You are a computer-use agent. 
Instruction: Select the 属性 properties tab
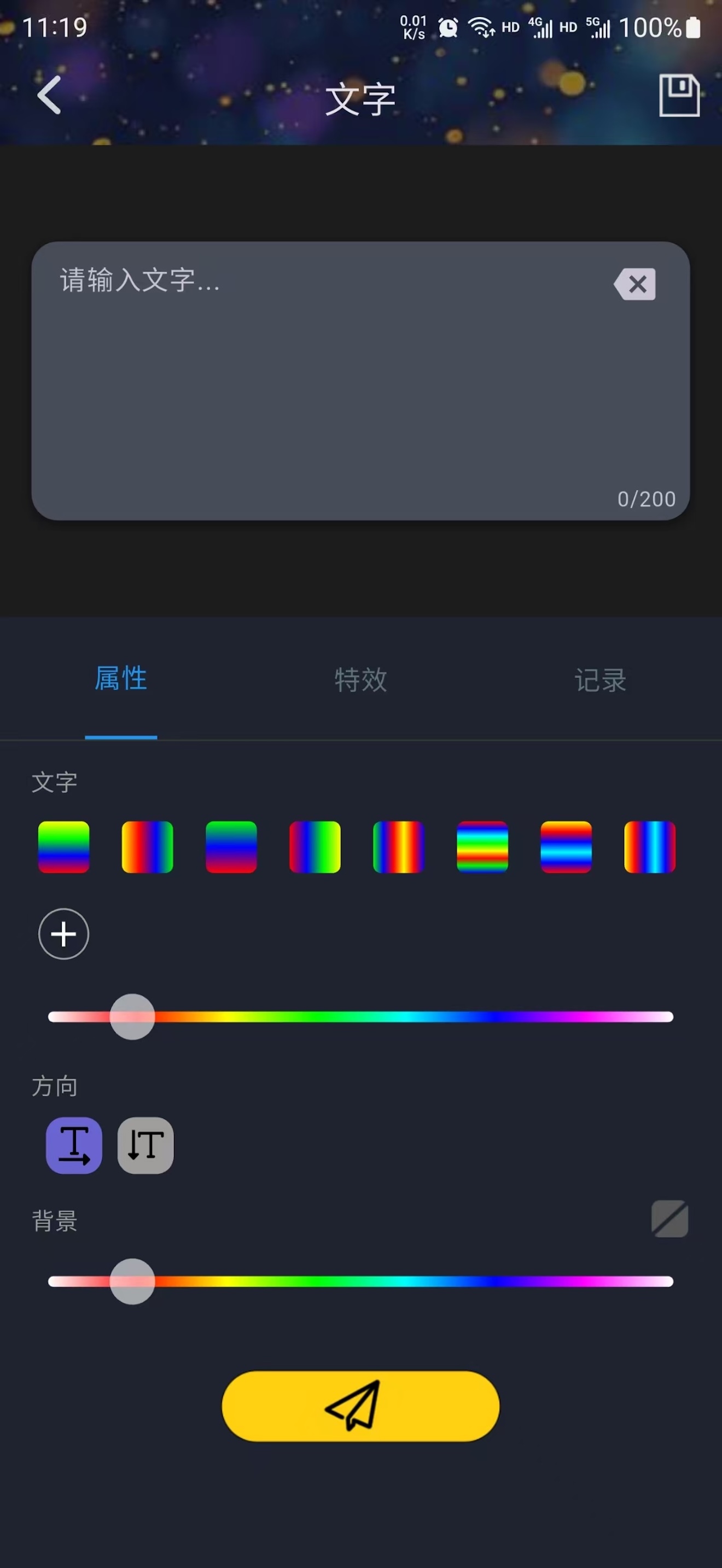coord(121,680)
